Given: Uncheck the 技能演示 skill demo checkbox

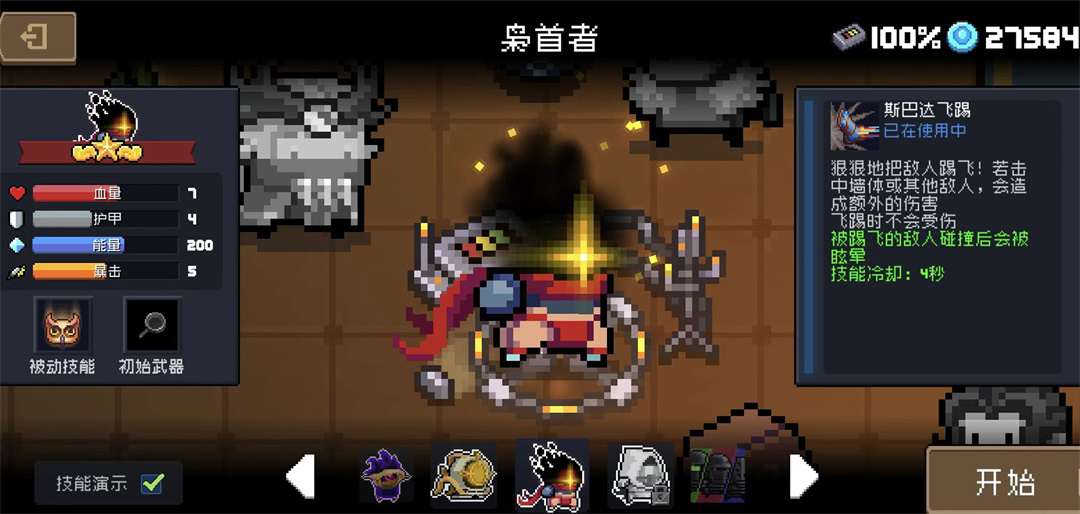Looking at the screenshot, I should 153,484.
